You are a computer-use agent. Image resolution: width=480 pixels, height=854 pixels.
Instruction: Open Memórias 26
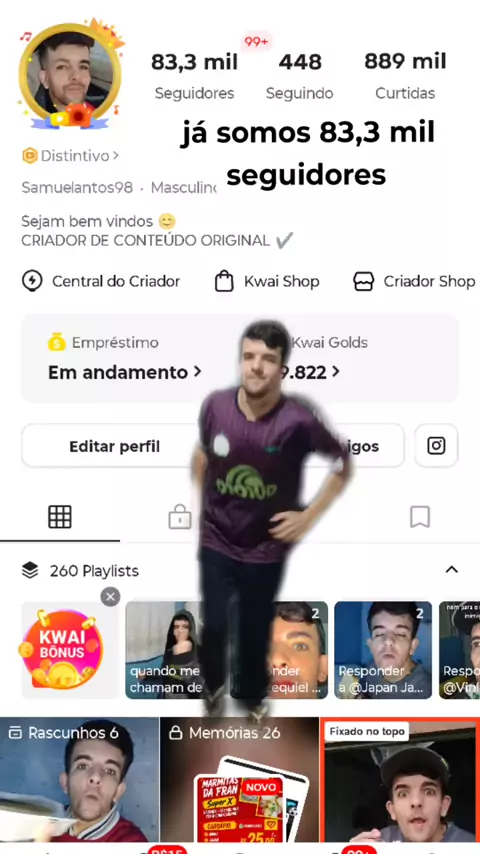point(240,780)
